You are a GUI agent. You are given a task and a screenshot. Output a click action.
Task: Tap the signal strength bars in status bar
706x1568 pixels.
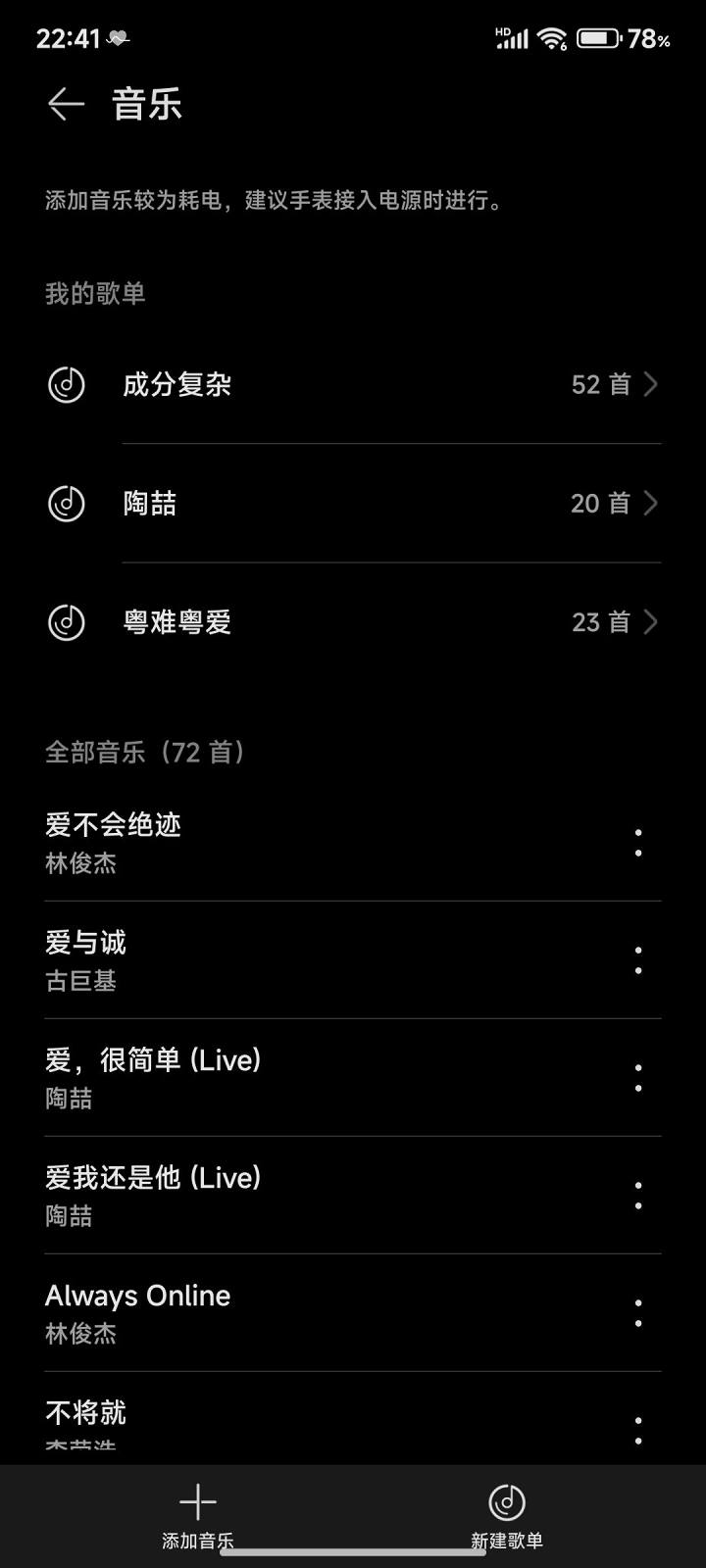(516, 37)
